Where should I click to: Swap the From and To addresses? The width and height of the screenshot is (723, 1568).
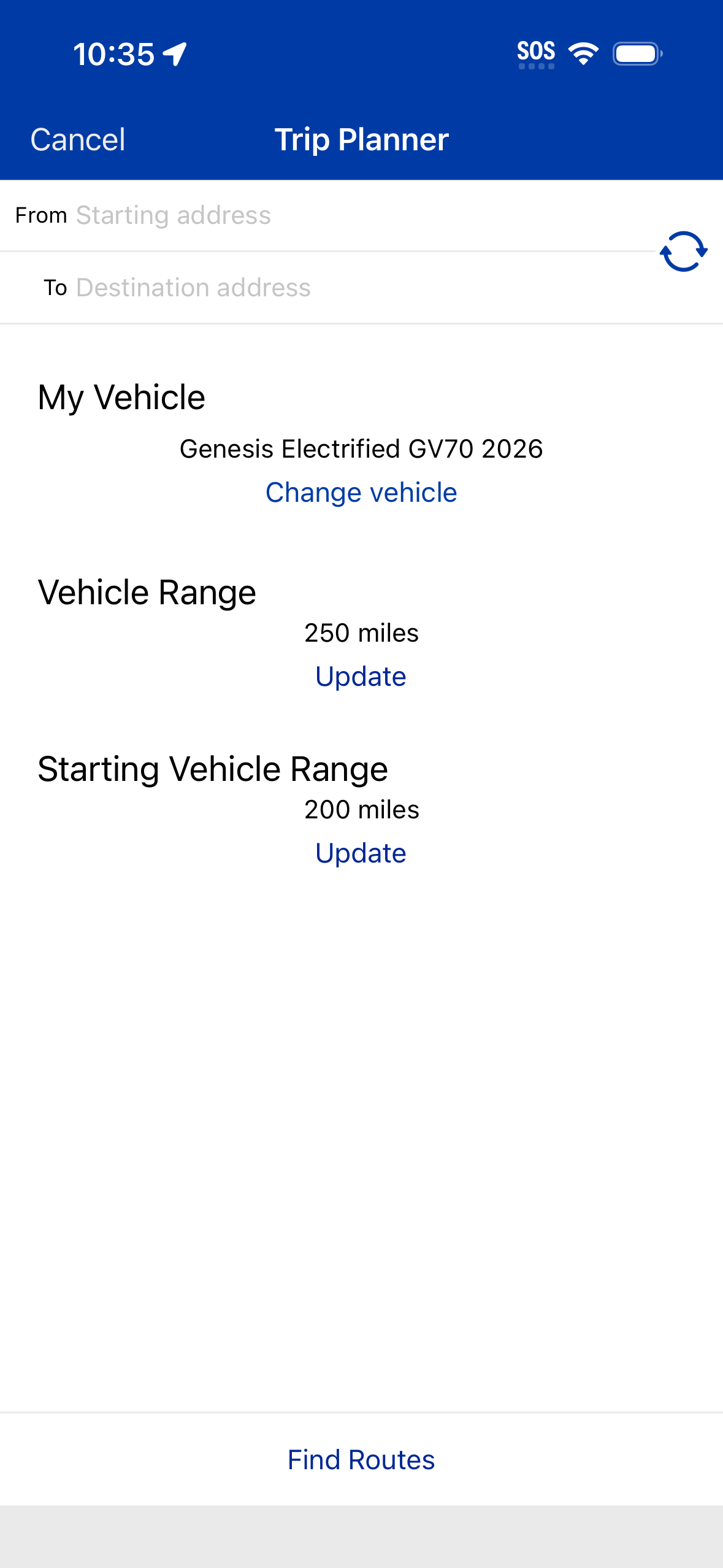[683, 252]
